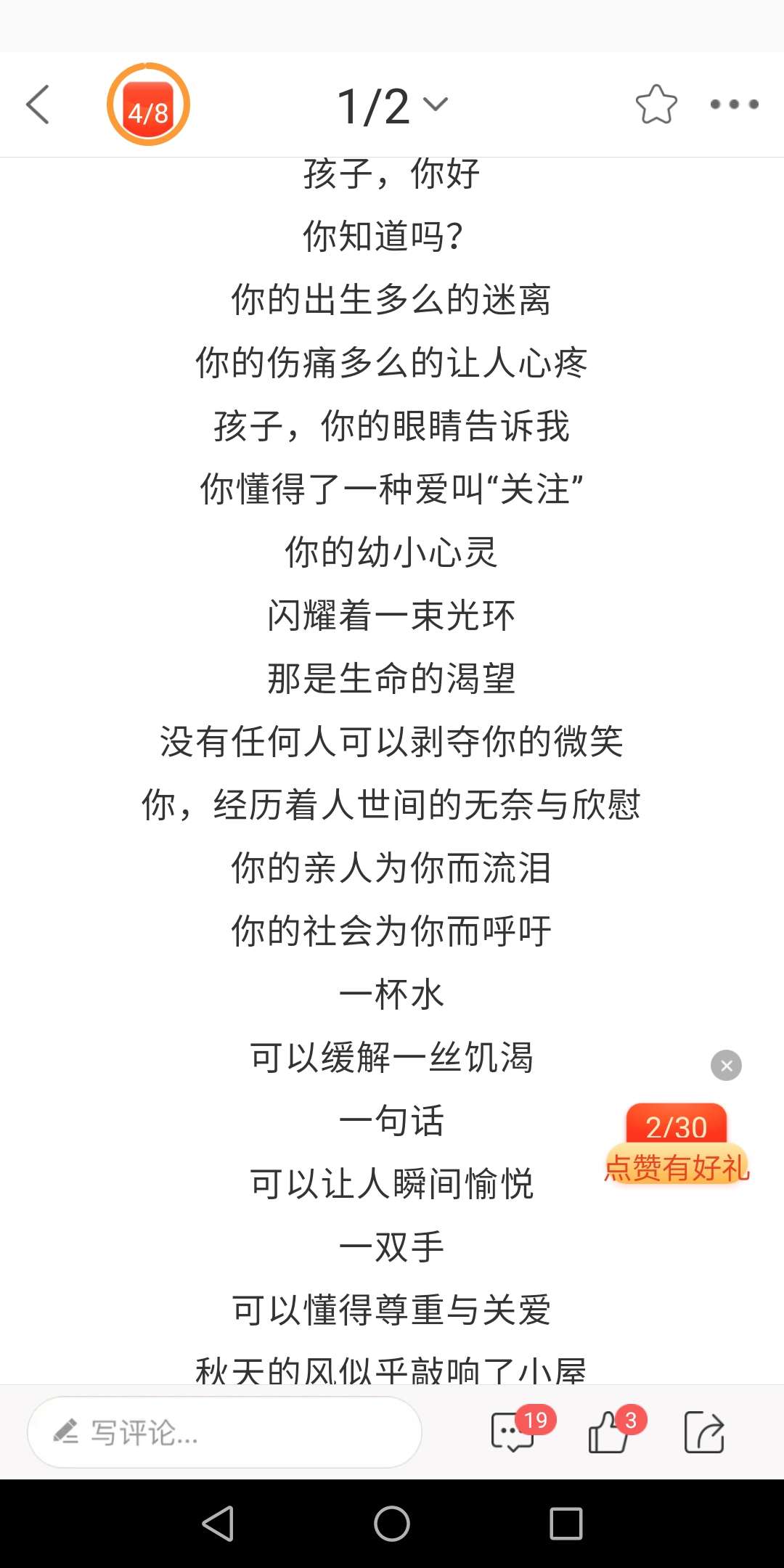The image size is (784, 1568).
Task: Open the three-dot overflow menu
Action: [x=734, y=105]
